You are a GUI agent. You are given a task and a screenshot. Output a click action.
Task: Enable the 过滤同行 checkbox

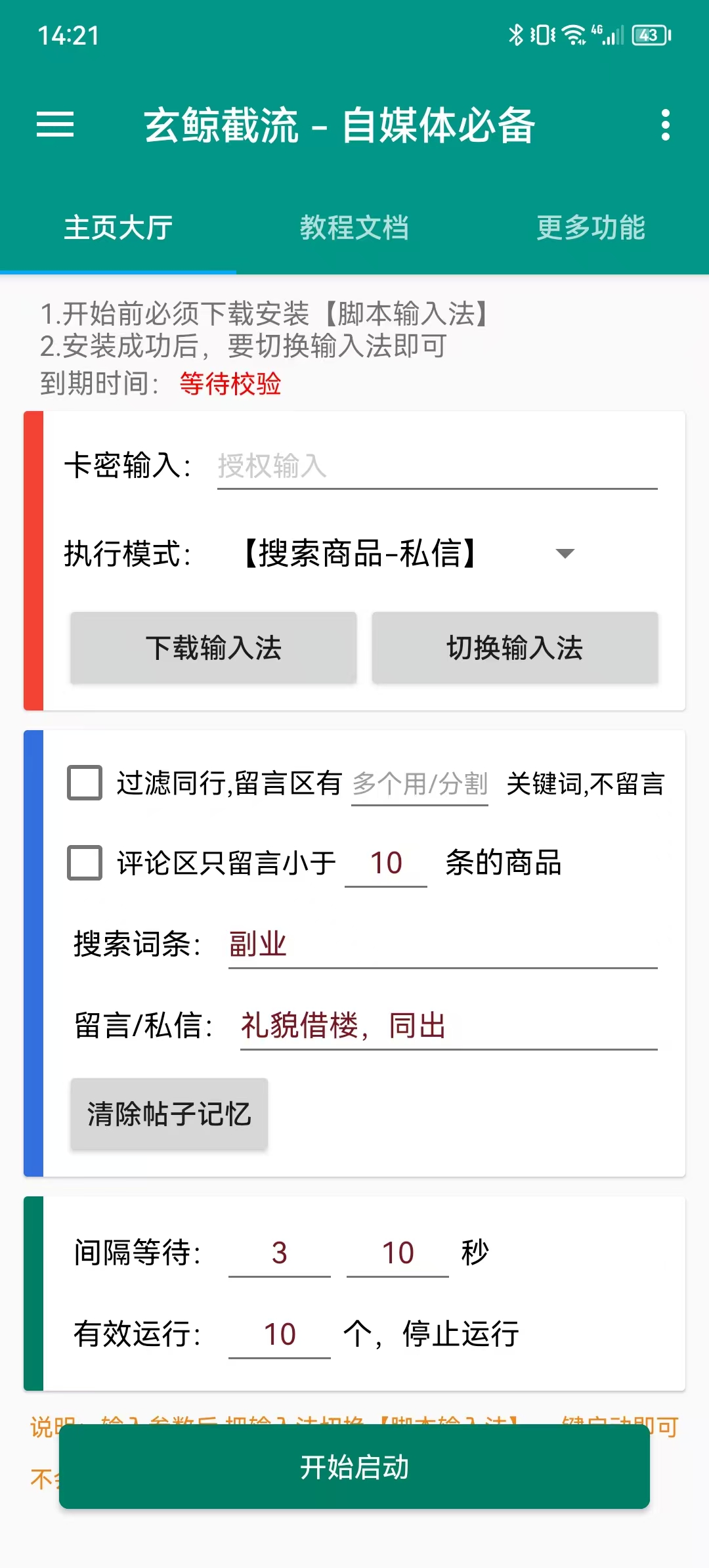click(85, 783)
